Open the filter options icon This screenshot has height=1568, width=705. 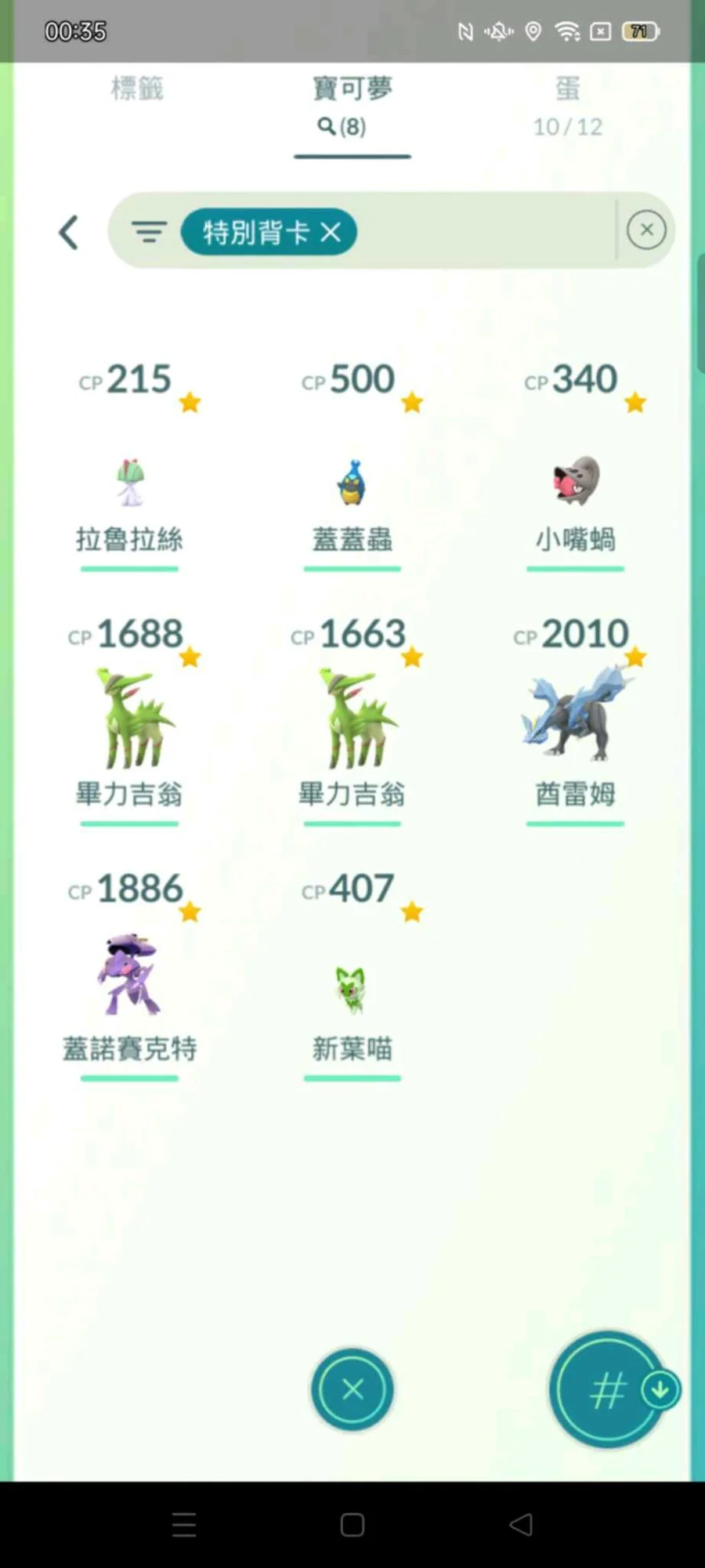(x=149, y=232)
